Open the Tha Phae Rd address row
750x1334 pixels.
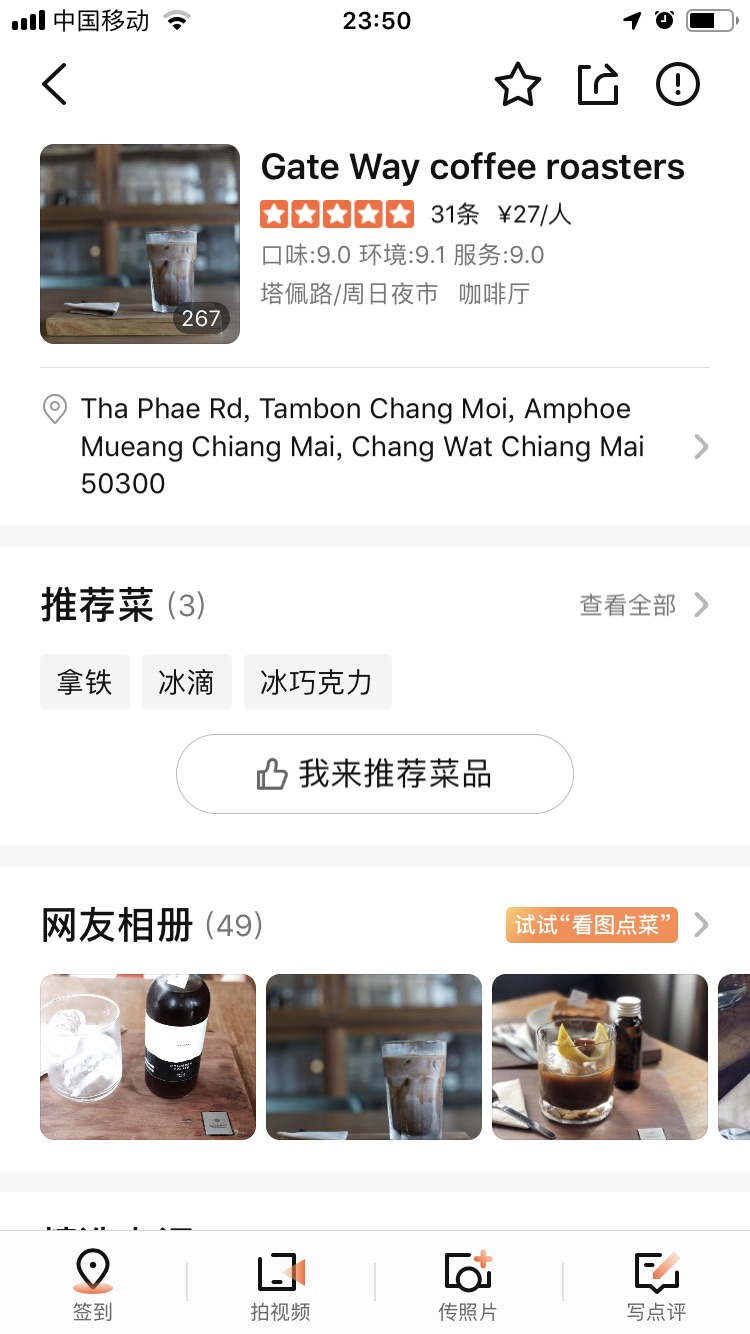point(375,446)
